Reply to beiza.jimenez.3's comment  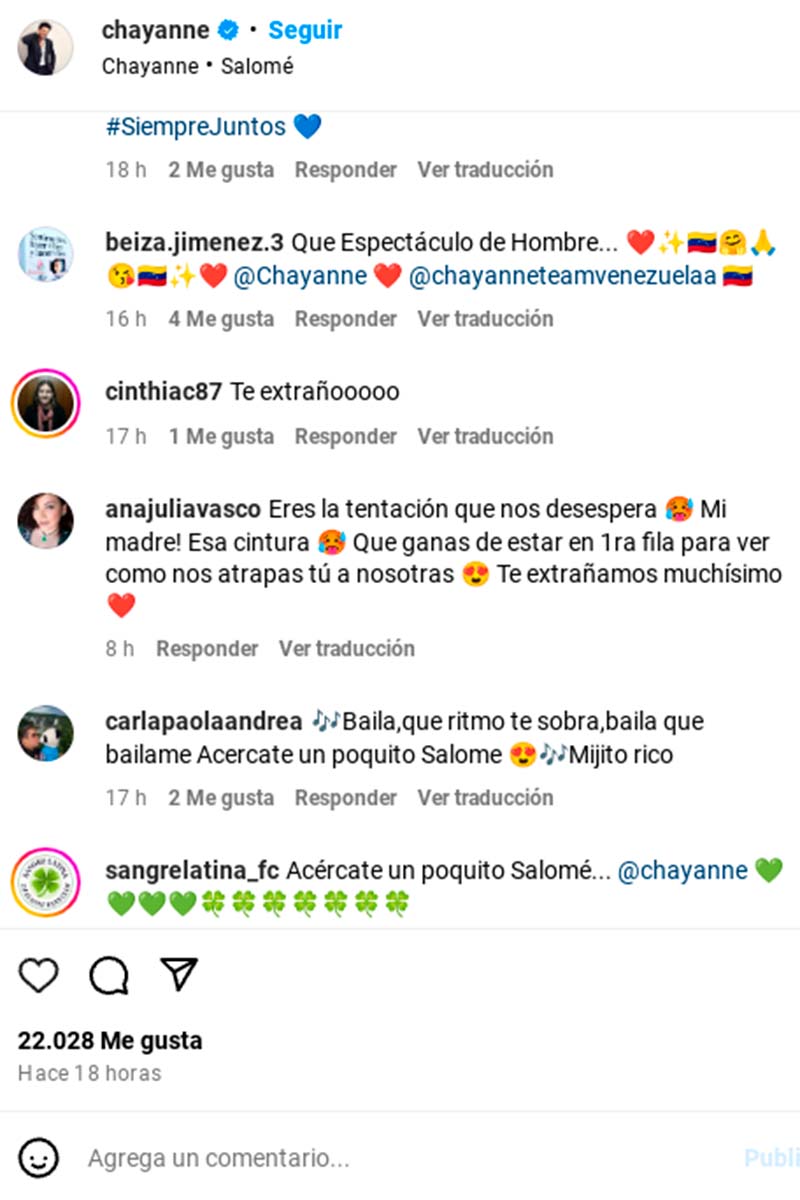345,319
